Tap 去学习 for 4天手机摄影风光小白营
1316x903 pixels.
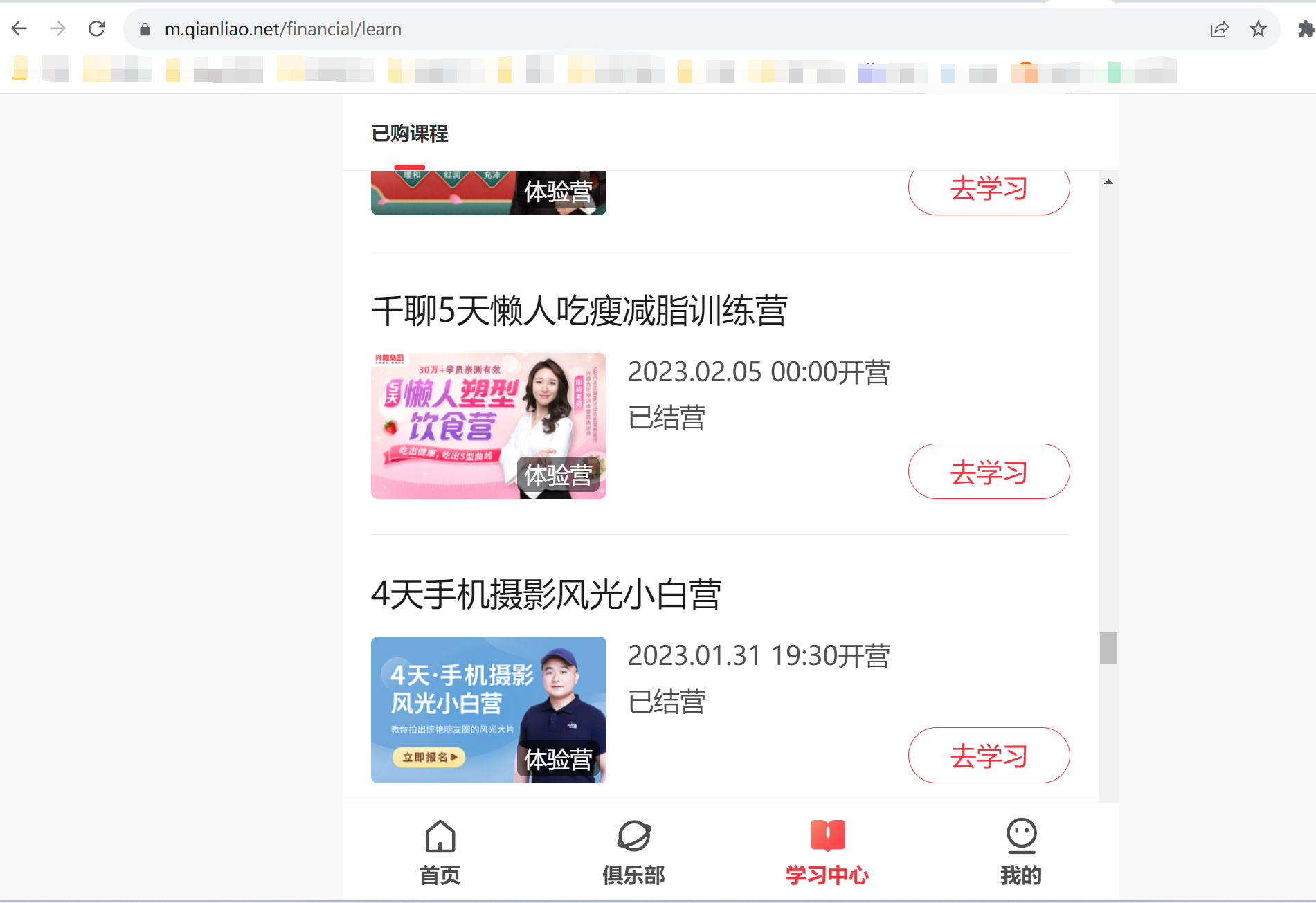point(988,755)
